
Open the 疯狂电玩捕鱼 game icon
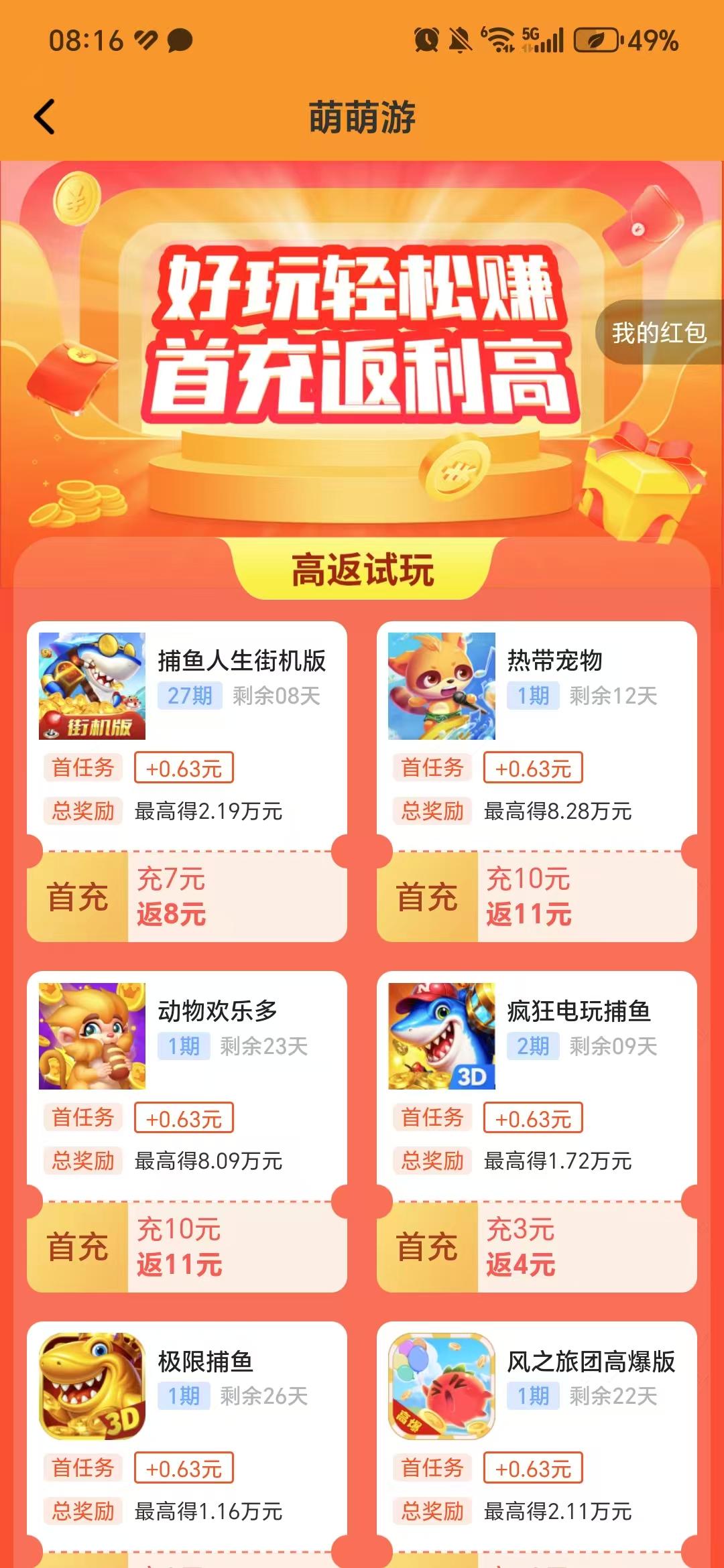[x=442, y=1035]
